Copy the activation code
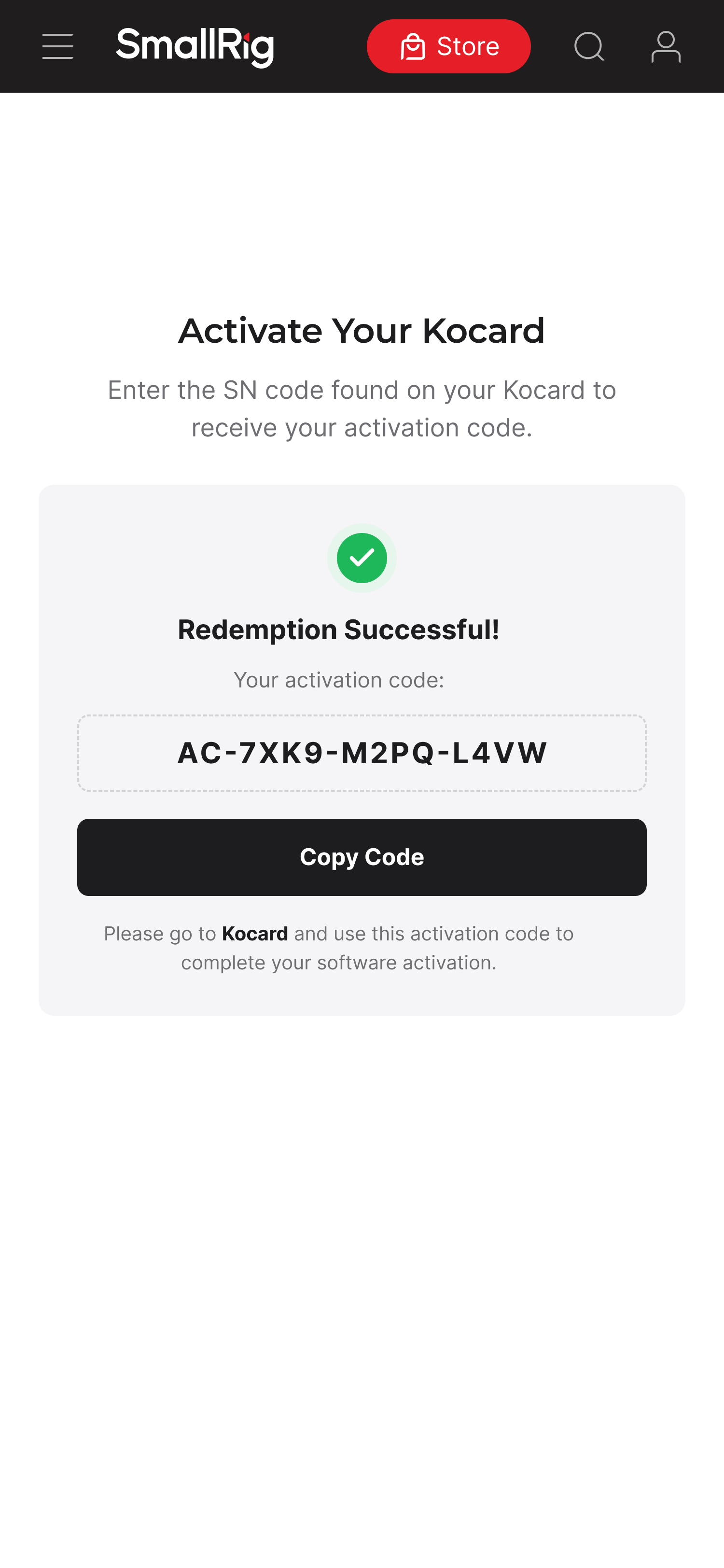This screenshot has height=1568, width=724. tap(362, 857)
